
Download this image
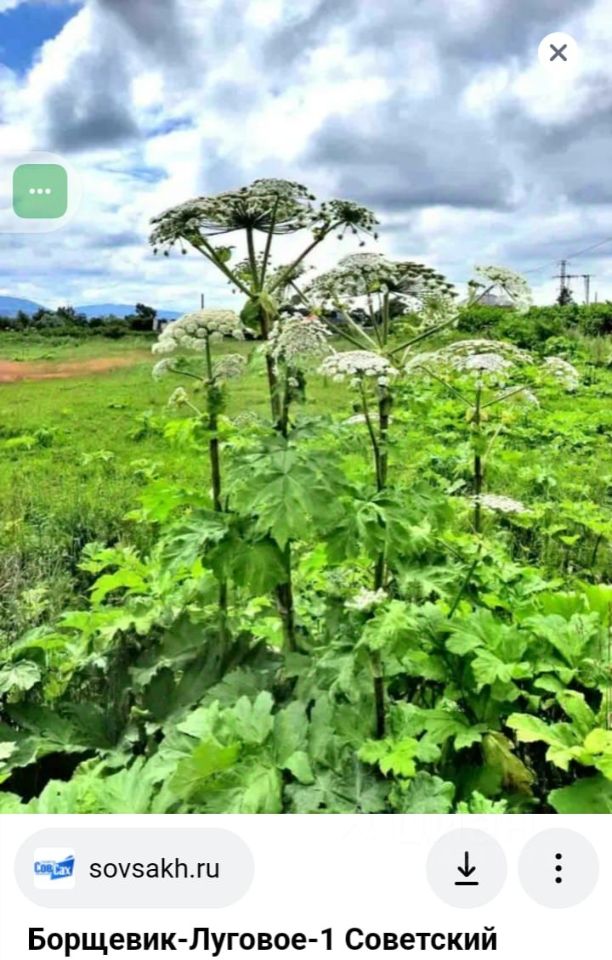pos(466,868)
